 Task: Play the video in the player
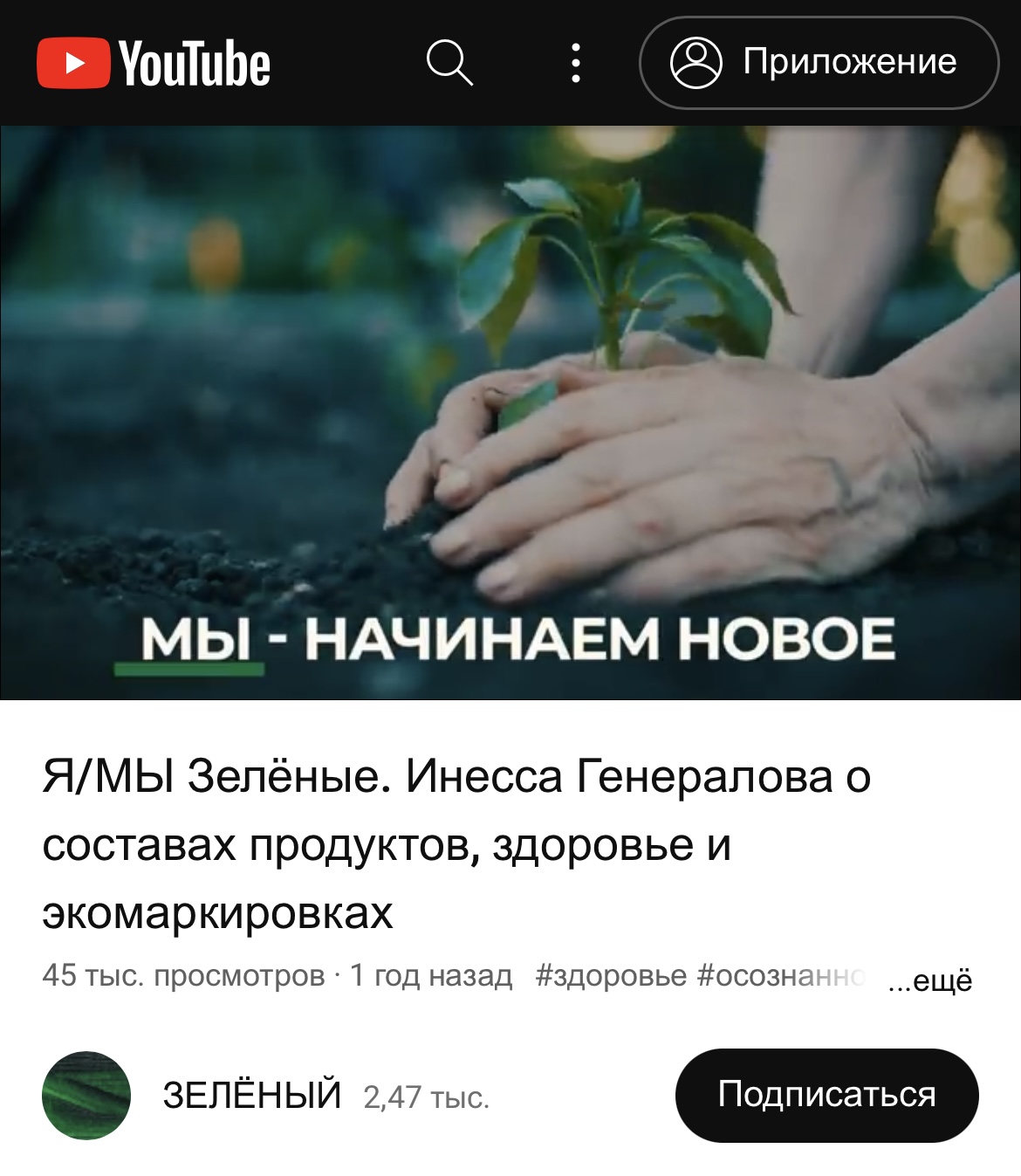(510, 412)
